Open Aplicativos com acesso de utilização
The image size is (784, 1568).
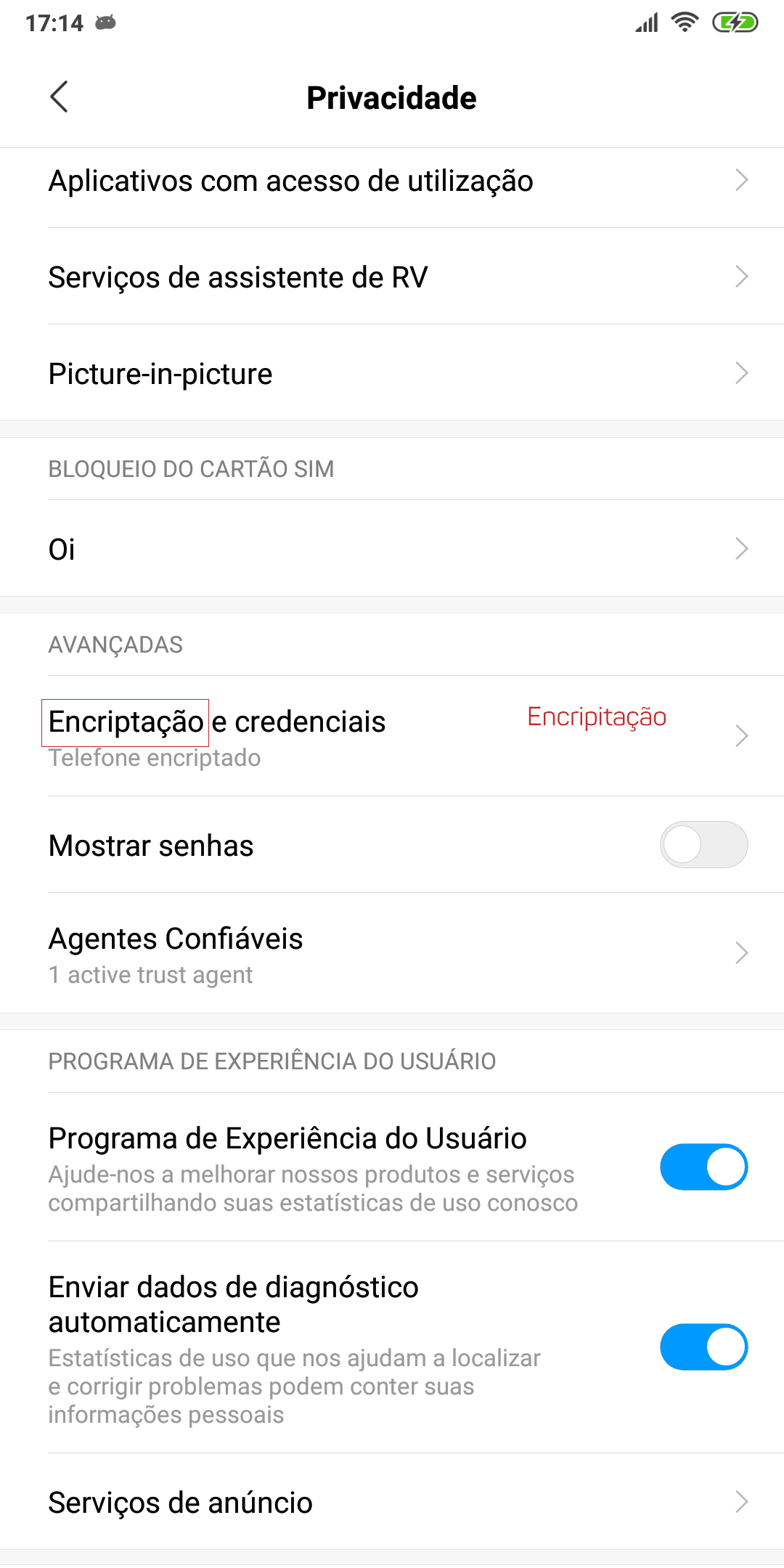tap(392, 181)
